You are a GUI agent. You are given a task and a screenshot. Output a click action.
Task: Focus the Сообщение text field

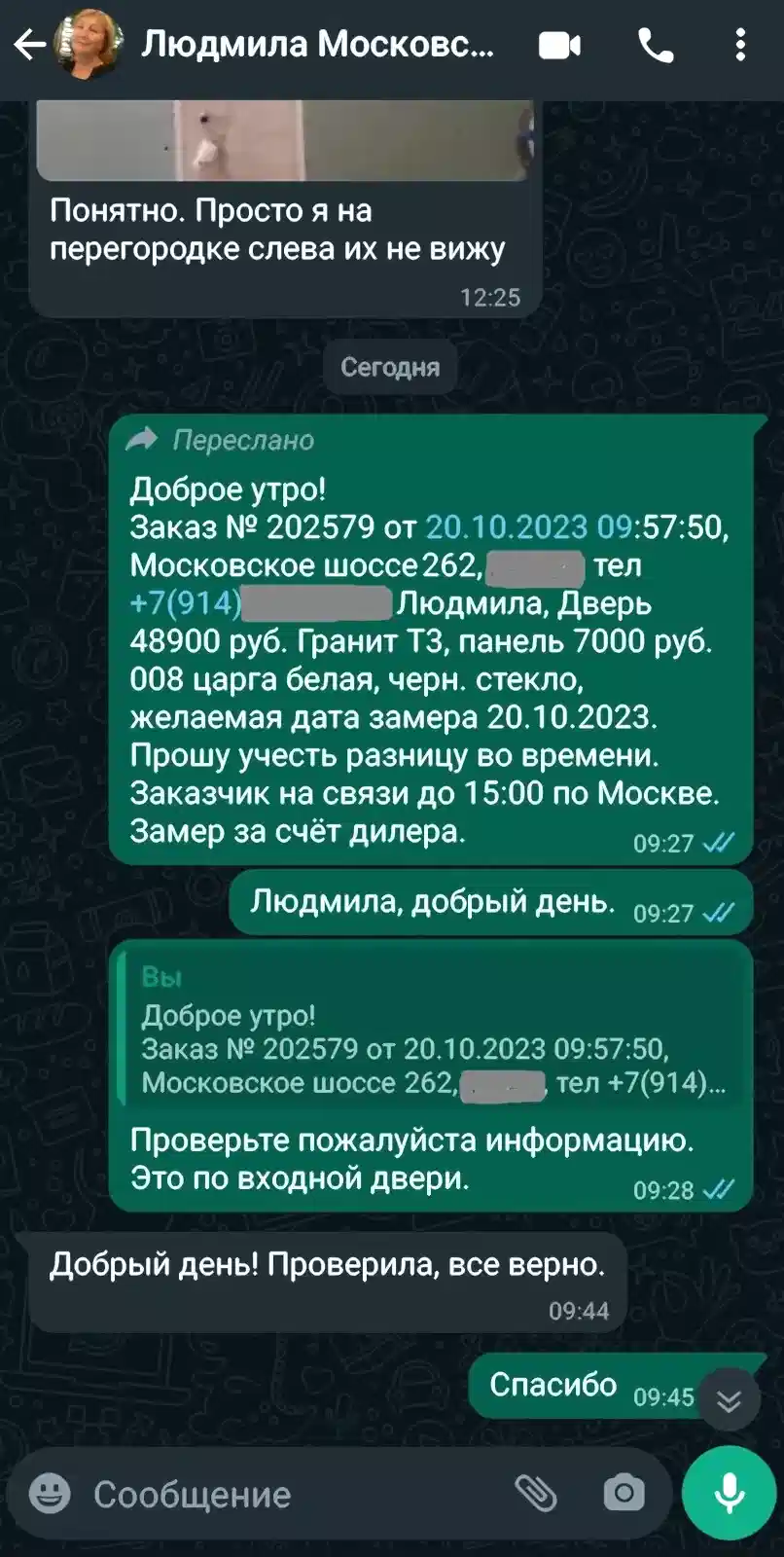click(x=292, y=1494)
